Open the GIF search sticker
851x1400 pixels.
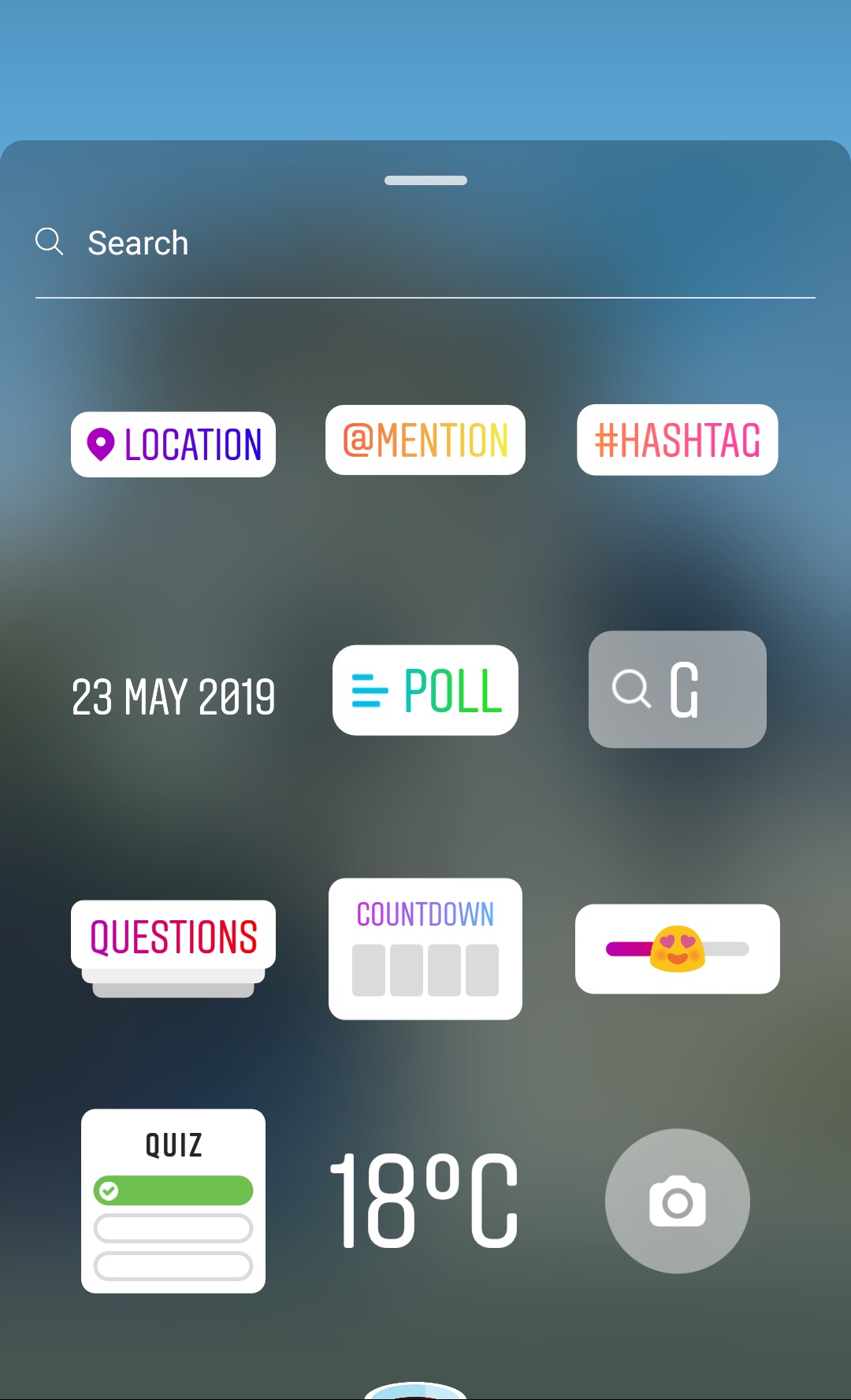click(x=678, y=689)
